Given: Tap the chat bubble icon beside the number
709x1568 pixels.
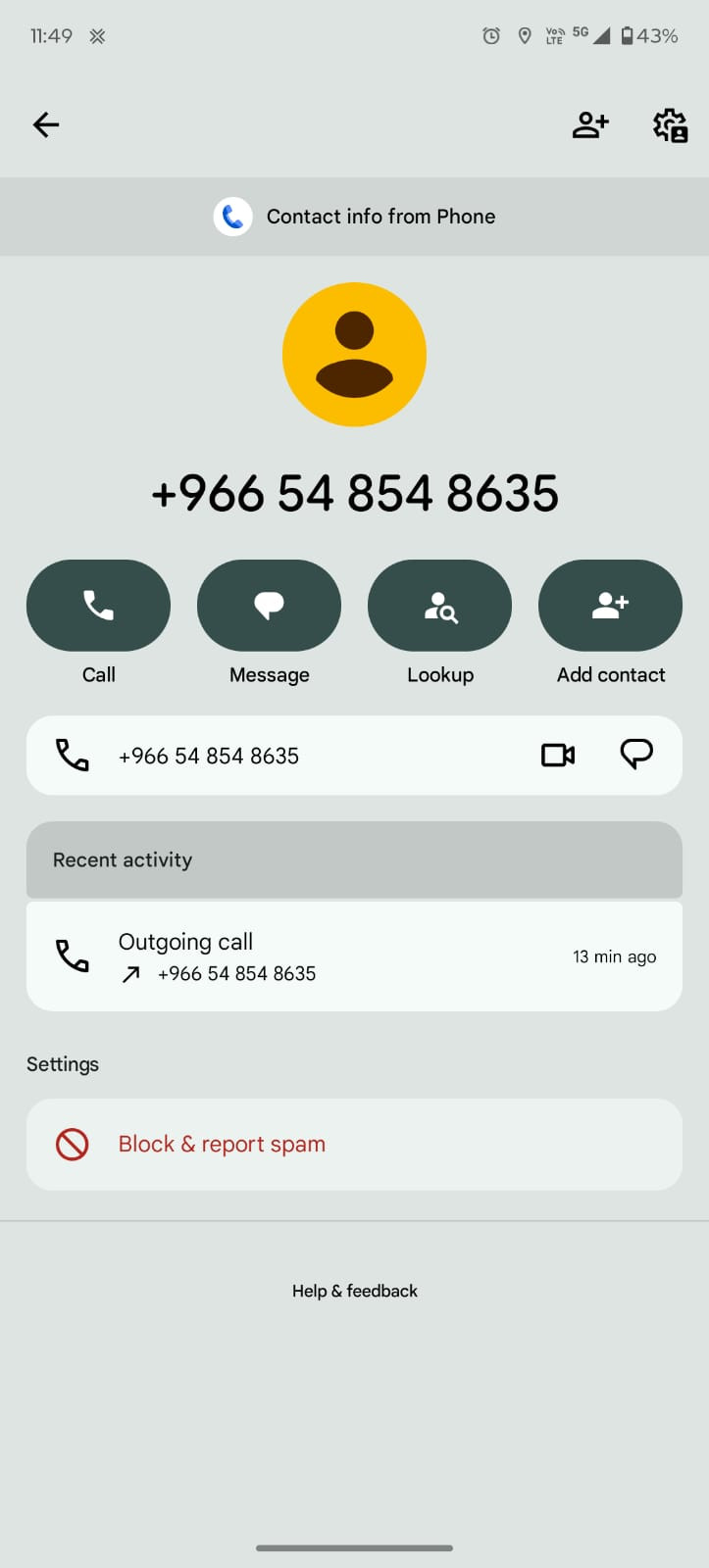Looking at the screenshot, I should [636, 754].
